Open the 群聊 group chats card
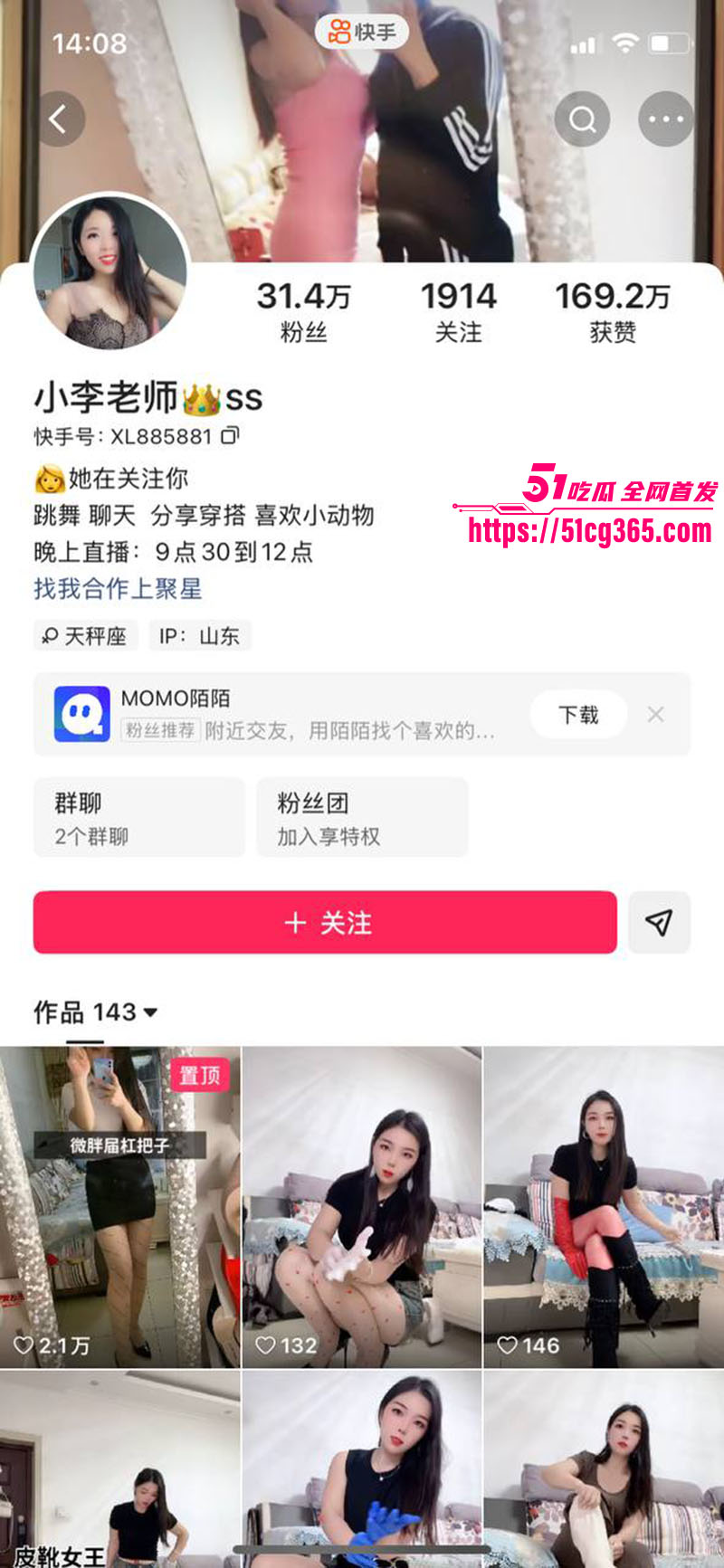This screenshot has height=1568, width=724. click(138, 817)
